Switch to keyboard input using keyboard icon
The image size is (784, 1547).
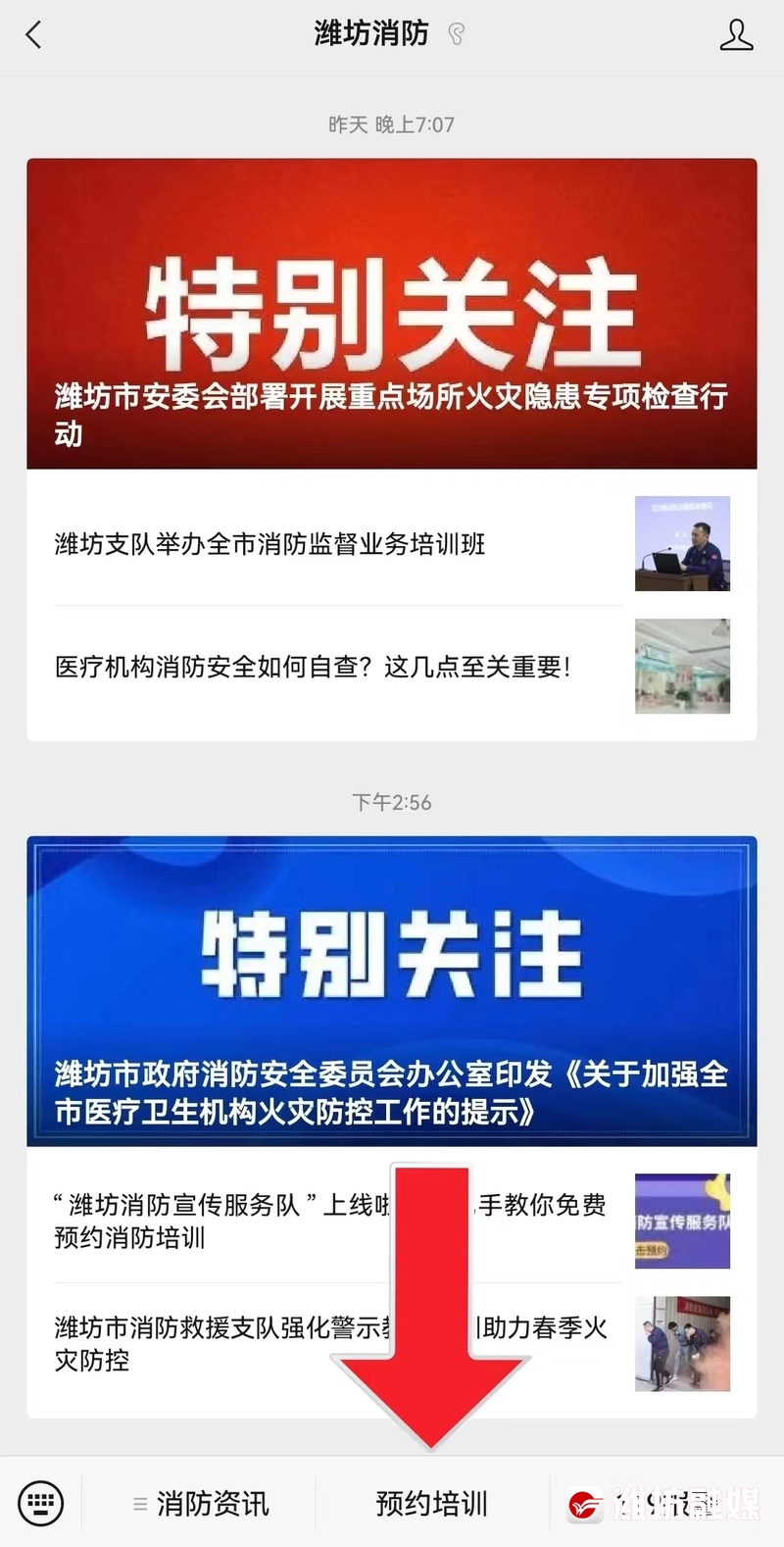coord(41,1502)
